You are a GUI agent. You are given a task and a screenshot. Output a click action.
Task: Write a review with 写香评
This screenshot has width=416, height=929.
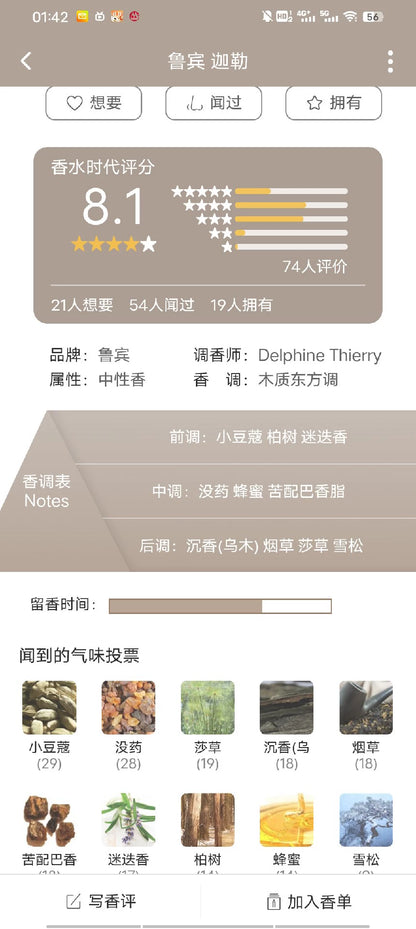[101, 902]
